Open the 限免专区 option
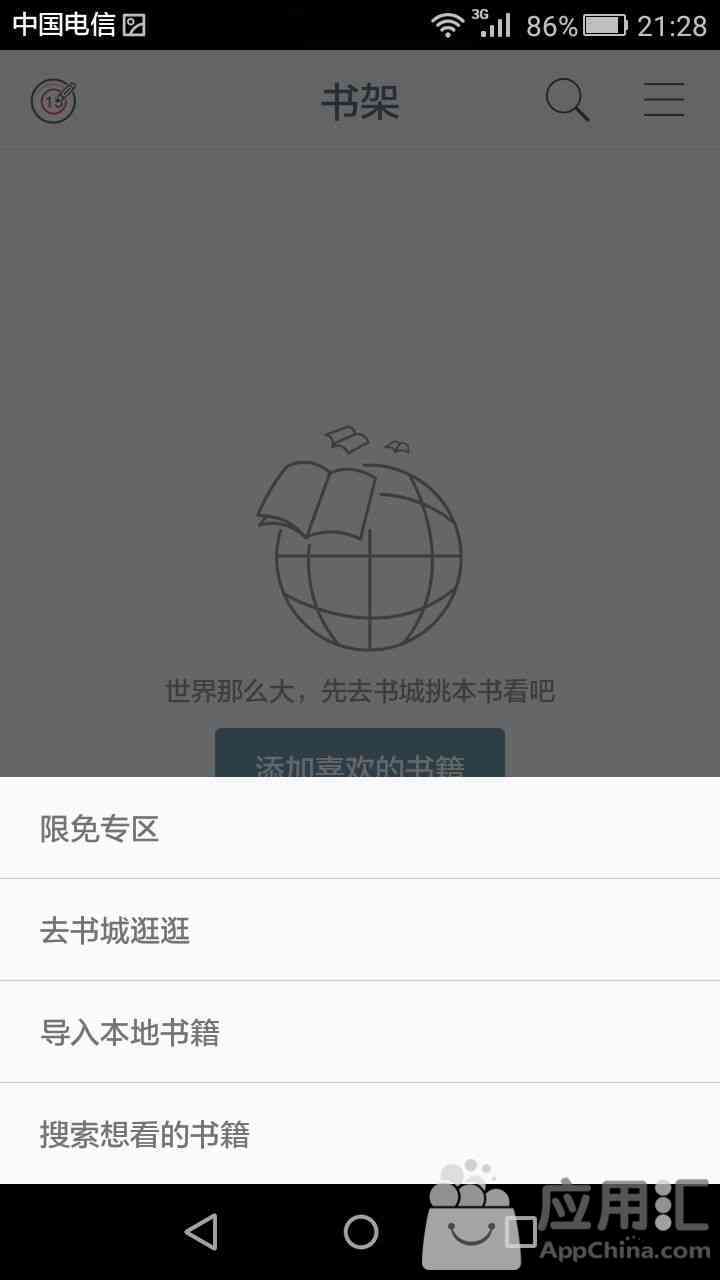Viewport: 720px width, 1280px height. click(x=360, y=829)
